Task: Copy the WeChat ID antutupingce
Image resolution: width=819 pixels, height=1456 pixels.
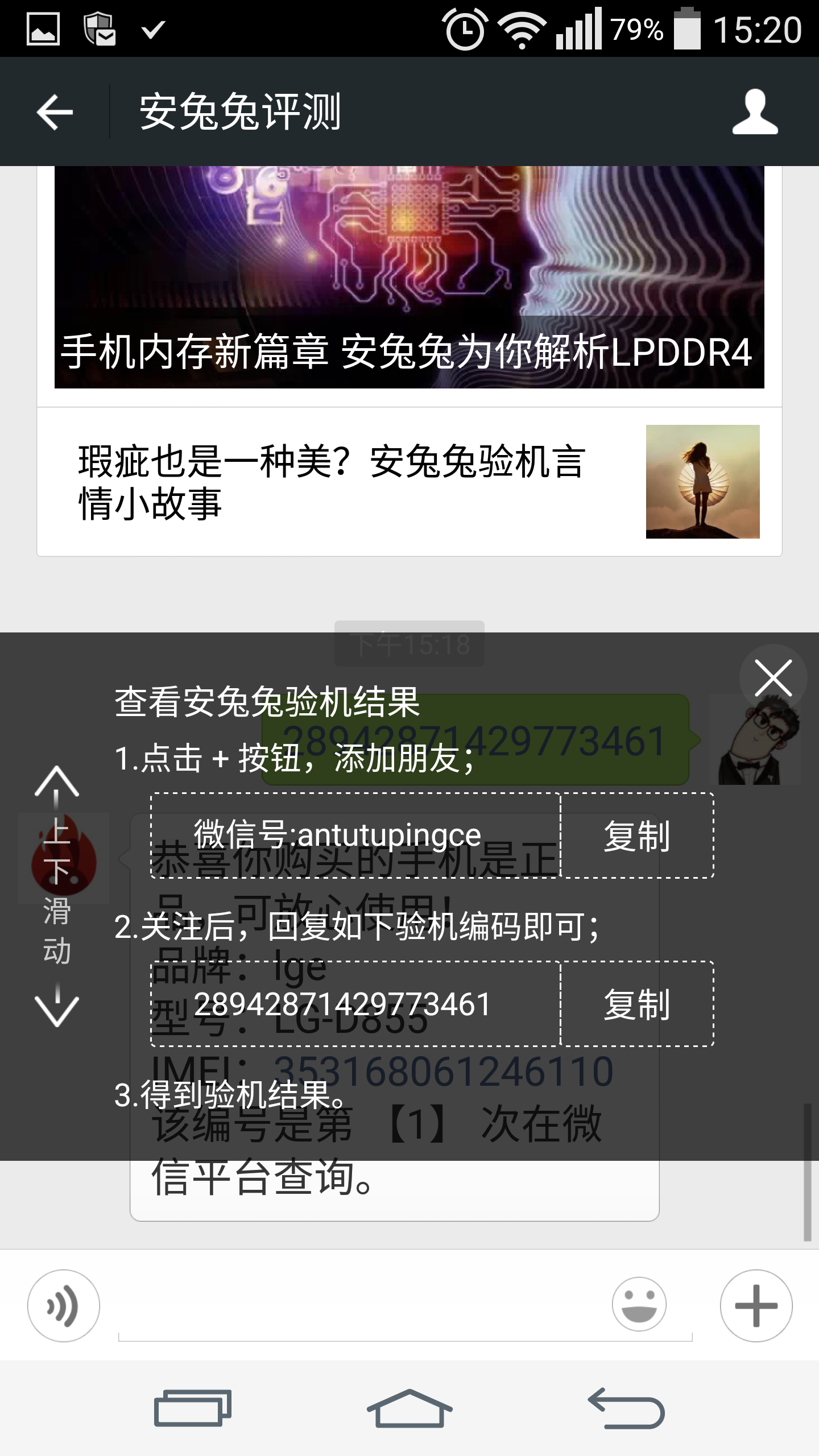Action: (x=637, y=835)
